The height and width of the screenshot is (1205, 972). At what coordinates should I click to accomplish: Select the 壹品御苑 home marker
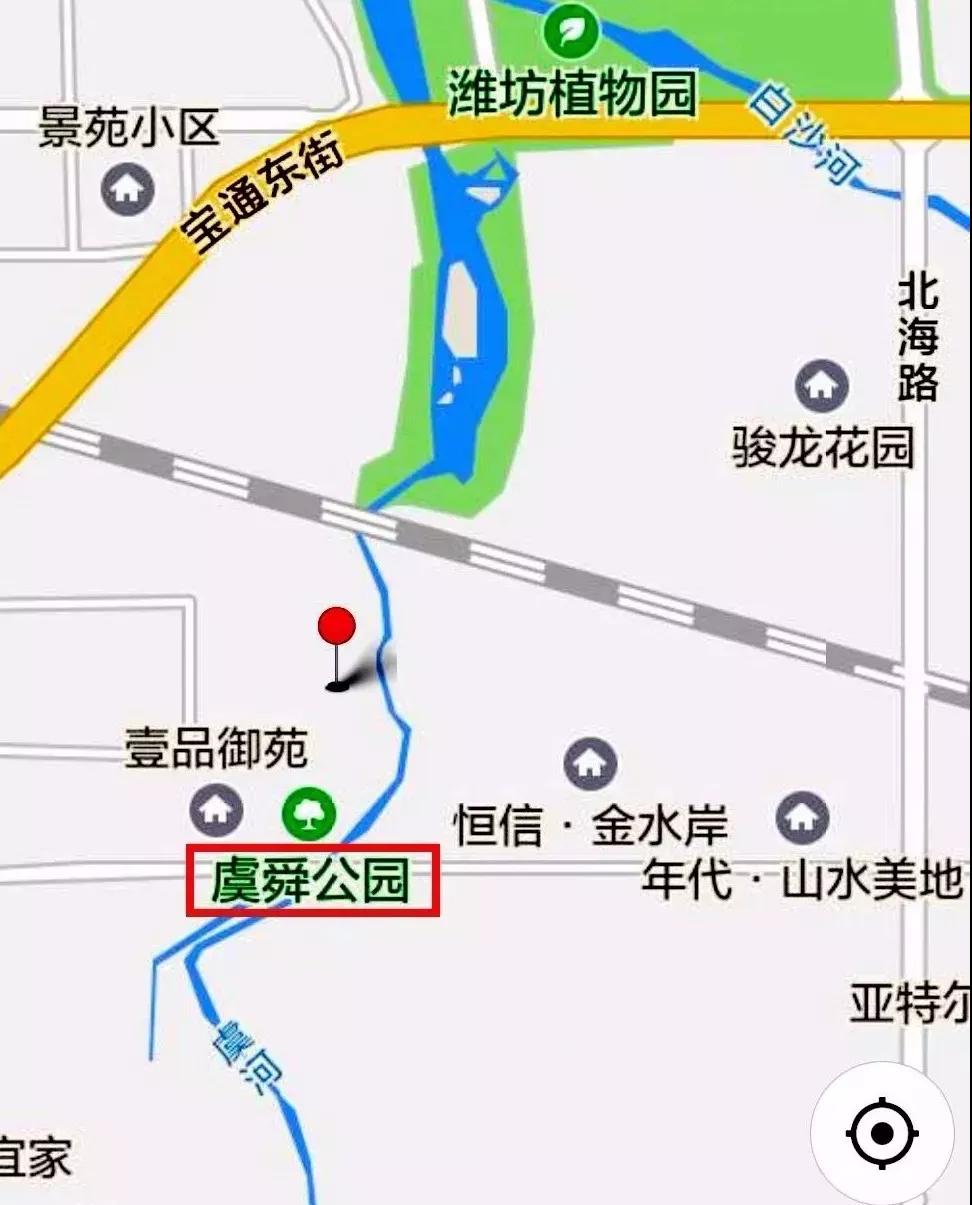click(216, 810)
